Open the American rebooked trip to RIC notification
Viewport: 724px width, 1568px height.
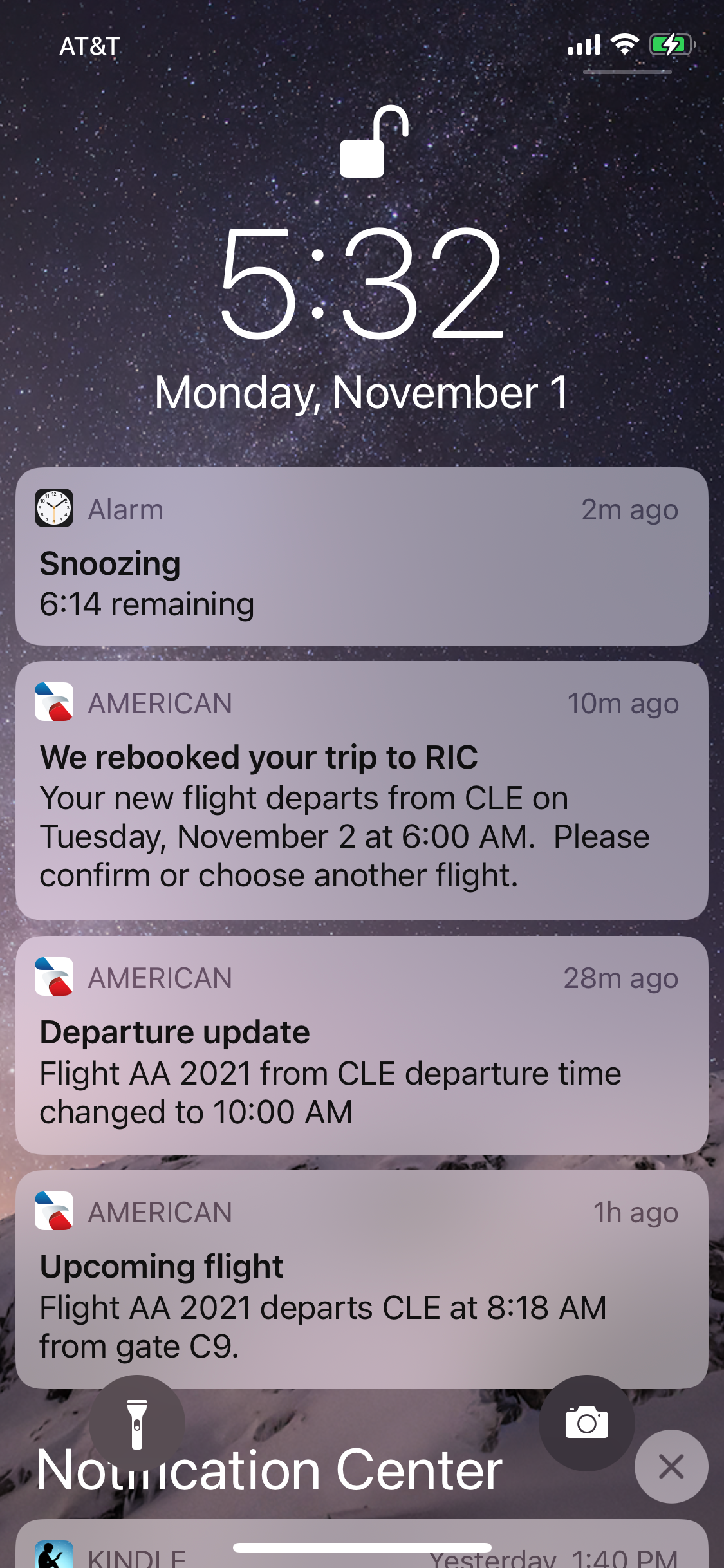[362, 790]
